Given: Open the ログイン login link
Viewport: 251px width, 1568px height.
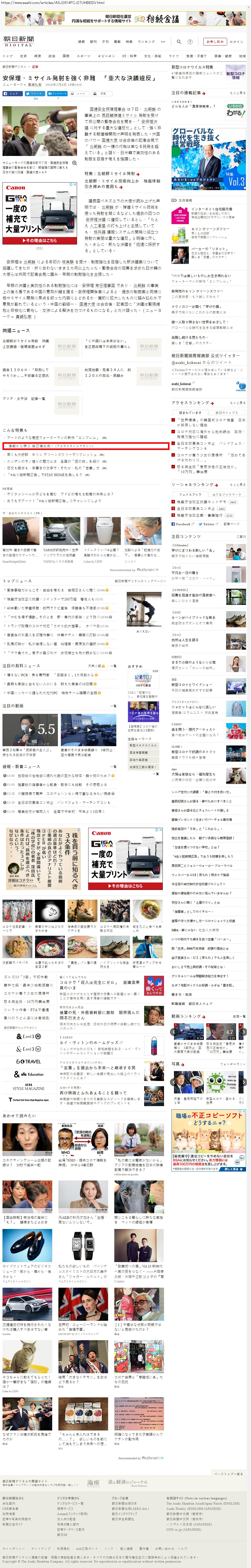Looking at the screenshot, I should click(x=236, y=42).
